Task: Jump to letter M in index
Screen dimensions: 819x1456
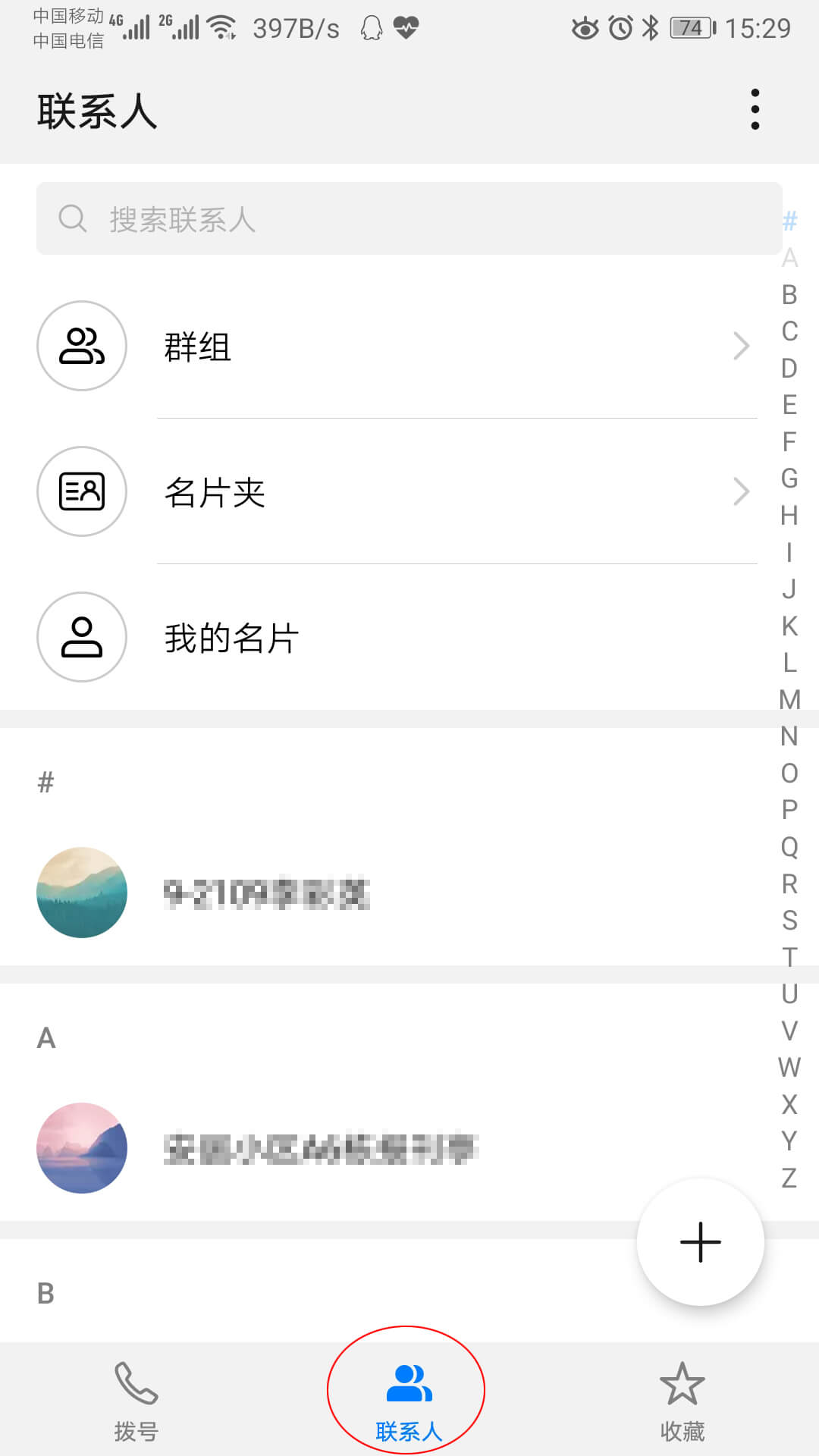Action: coord(789,699)
